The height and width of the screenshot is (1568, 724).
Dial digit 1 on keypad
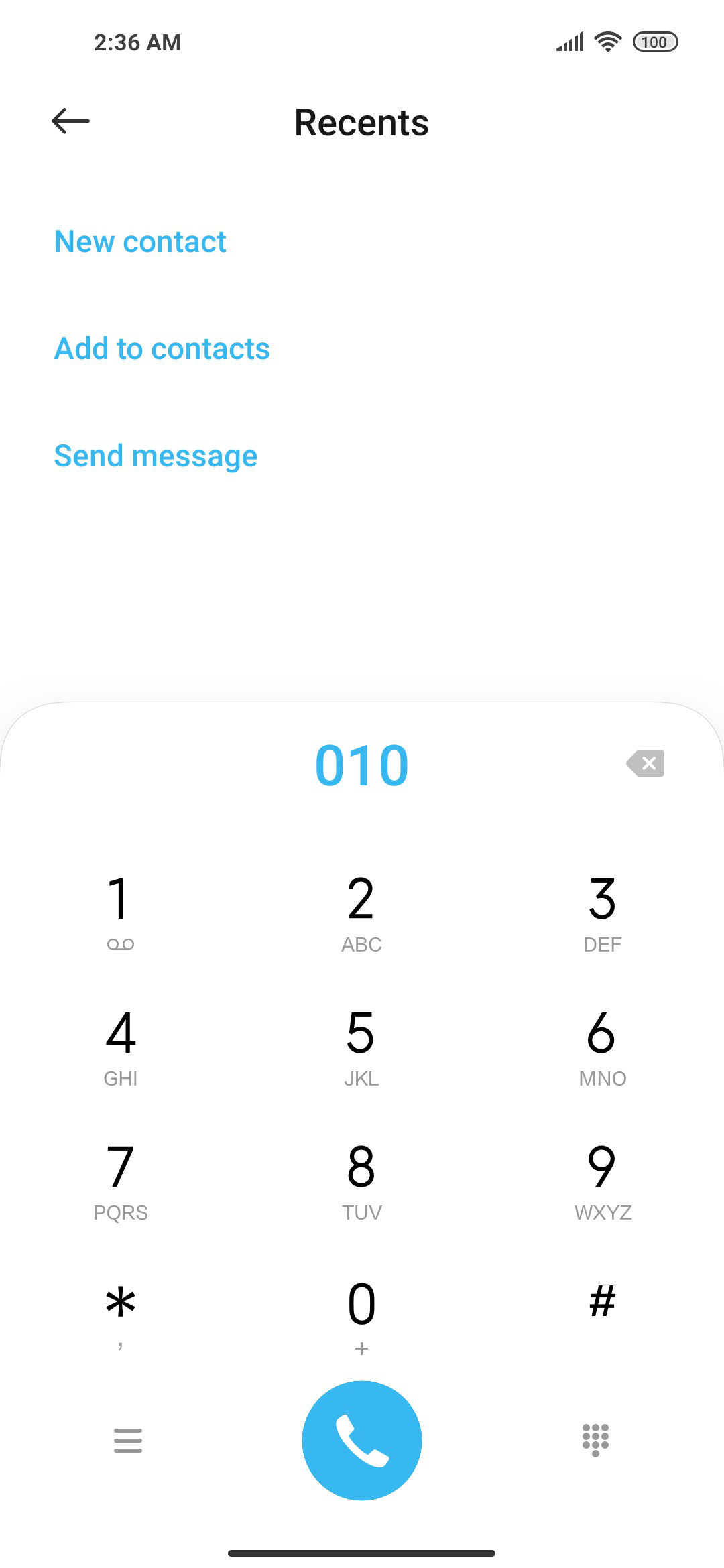pos(121,913)
